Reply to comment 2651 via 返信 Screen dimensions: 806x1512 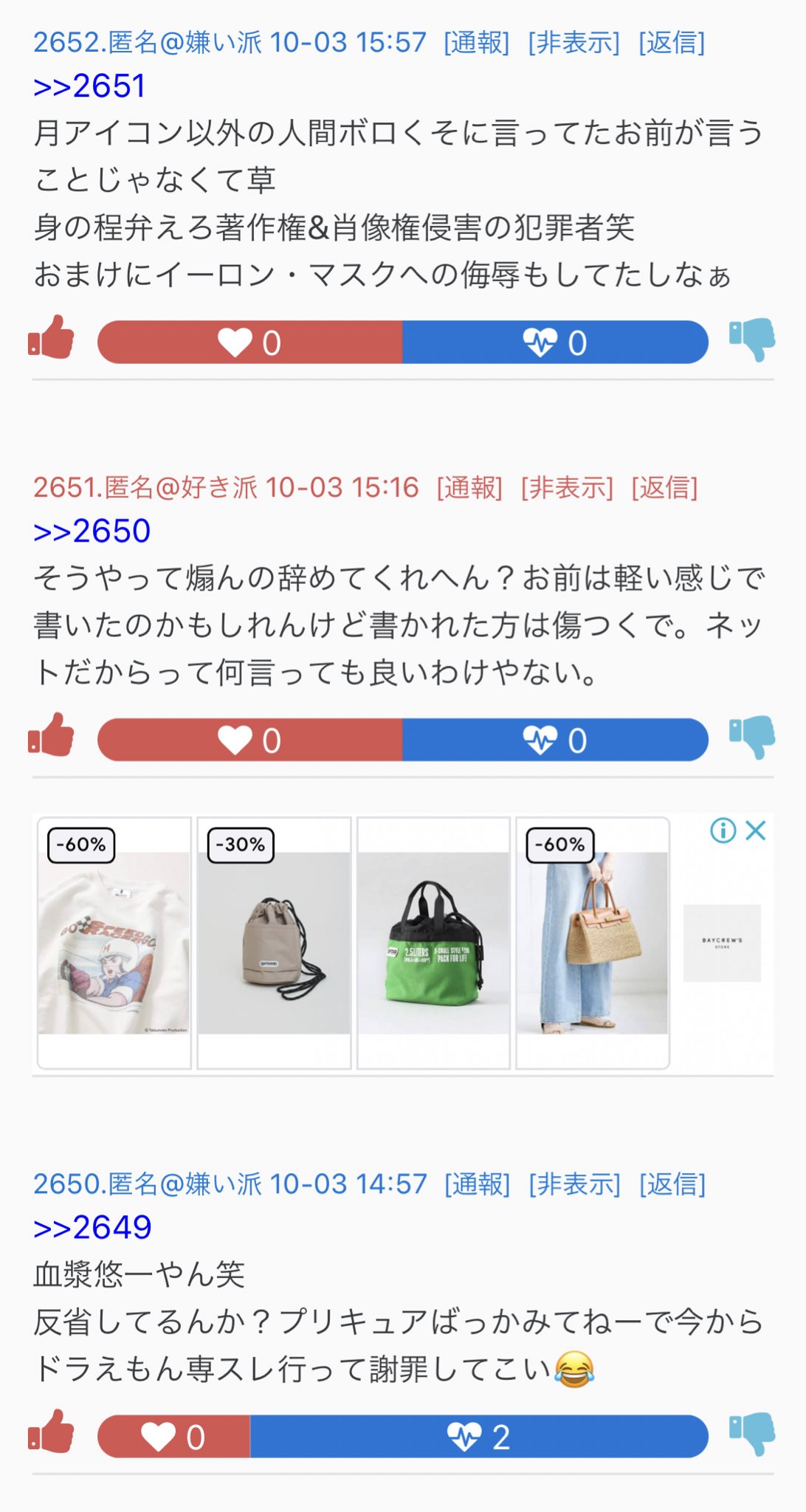click(664, 488)
